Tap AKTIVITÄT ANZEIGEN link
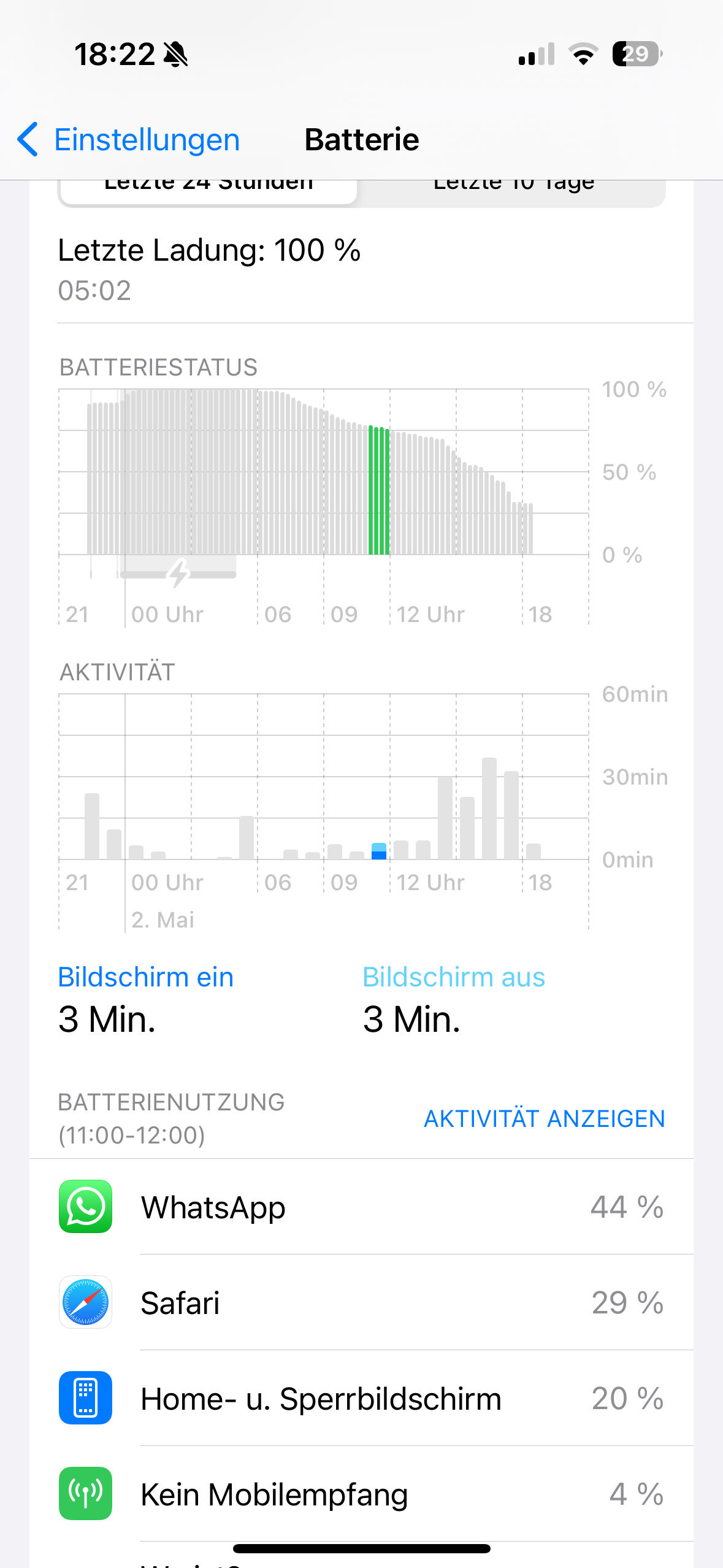This screenshot has width=723, height=1568. tap(544, 1119)
